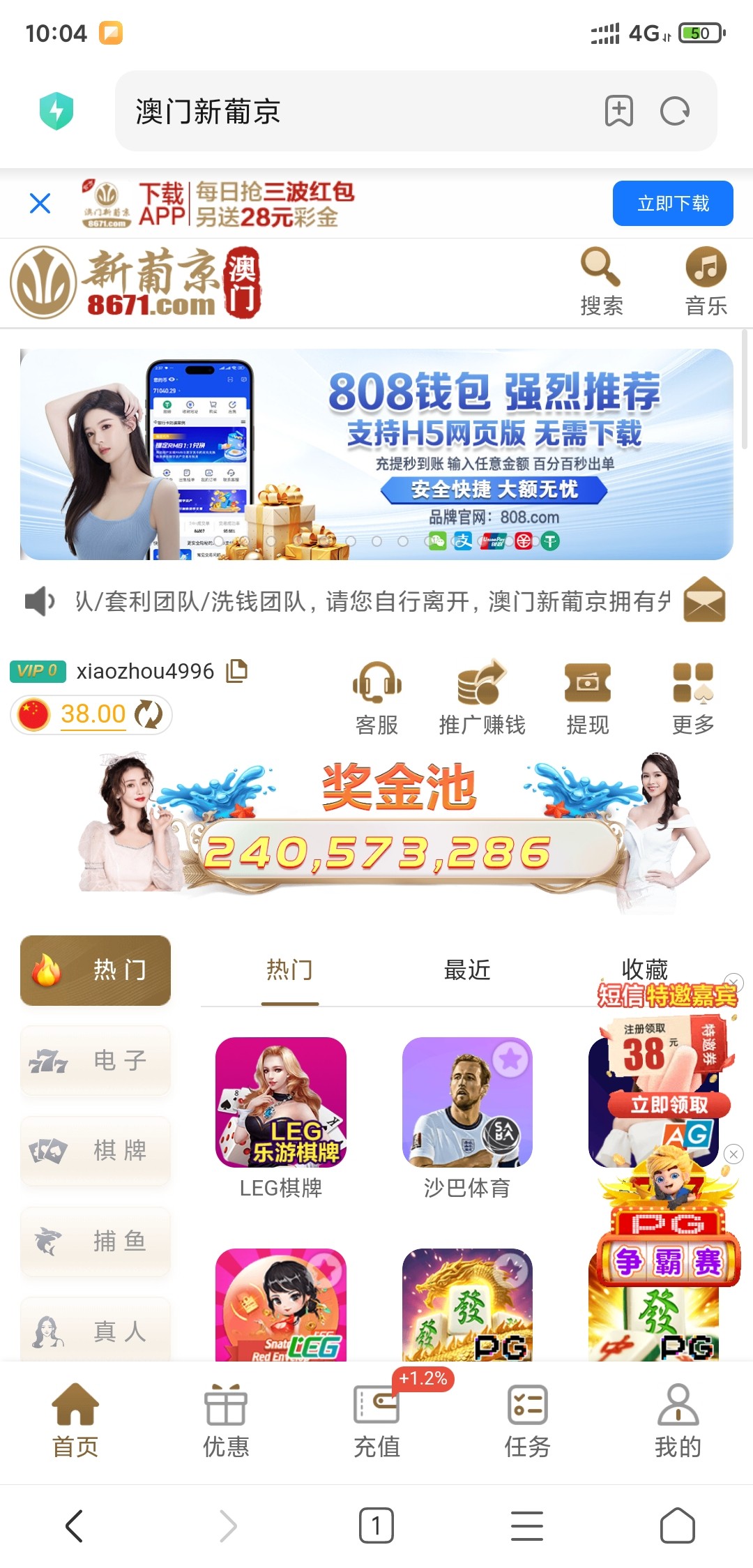The width and height of the screenshot is (753, 1568).
Task: Refresh the 38.00 balance
Action: point(149,714)
